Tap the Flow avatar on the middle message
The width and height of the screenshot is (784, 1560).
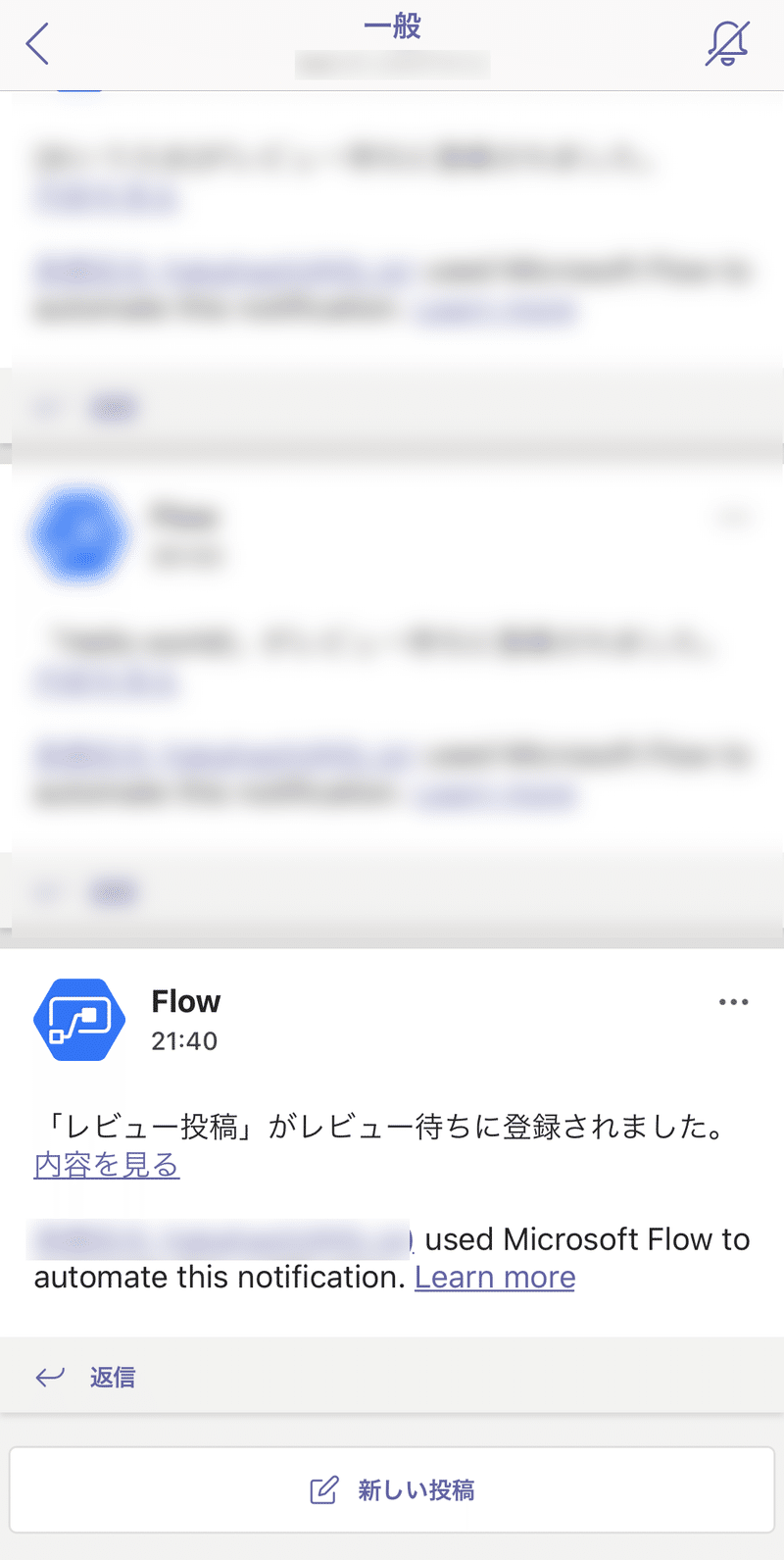click(x=78, y=534)
